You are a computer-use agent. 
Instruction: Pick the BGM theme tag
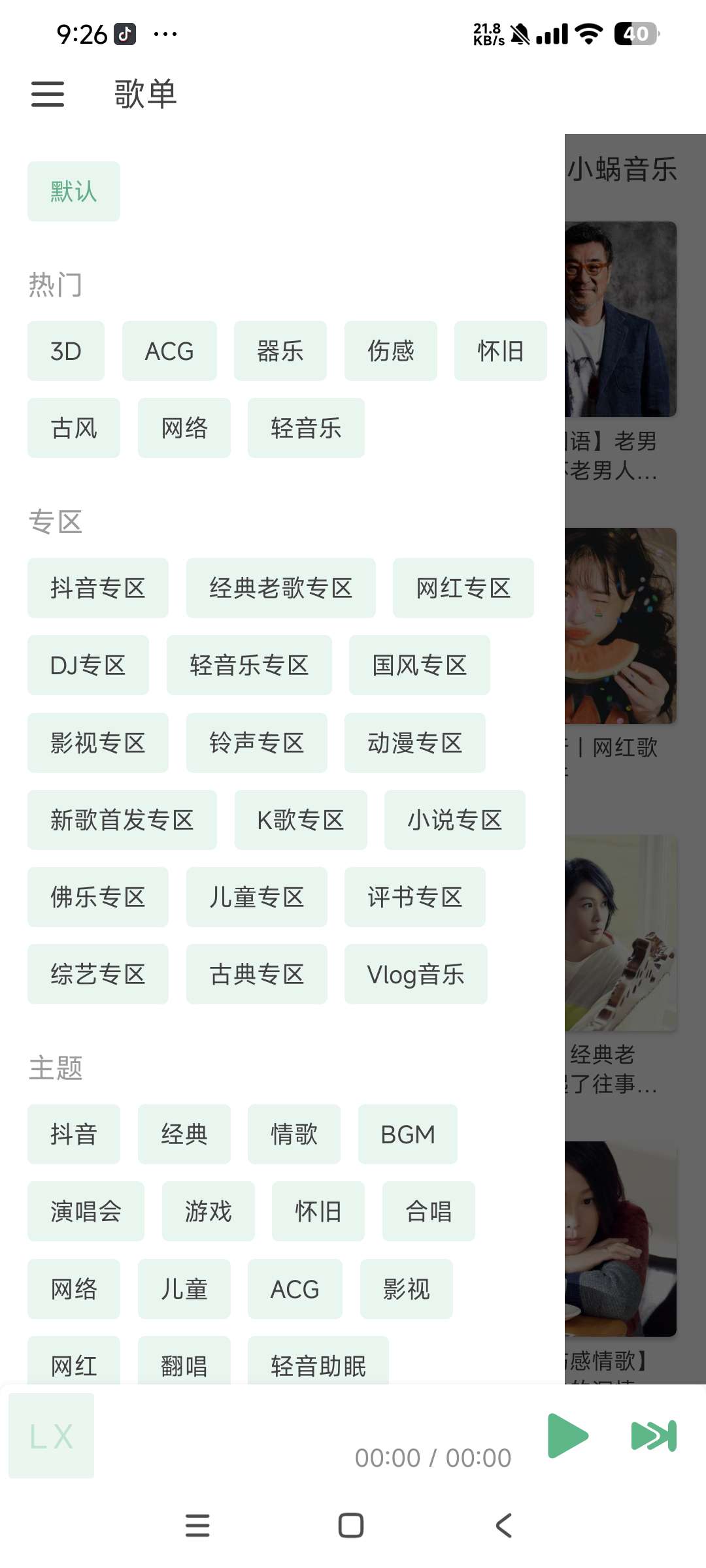[x=407, y=1134]
